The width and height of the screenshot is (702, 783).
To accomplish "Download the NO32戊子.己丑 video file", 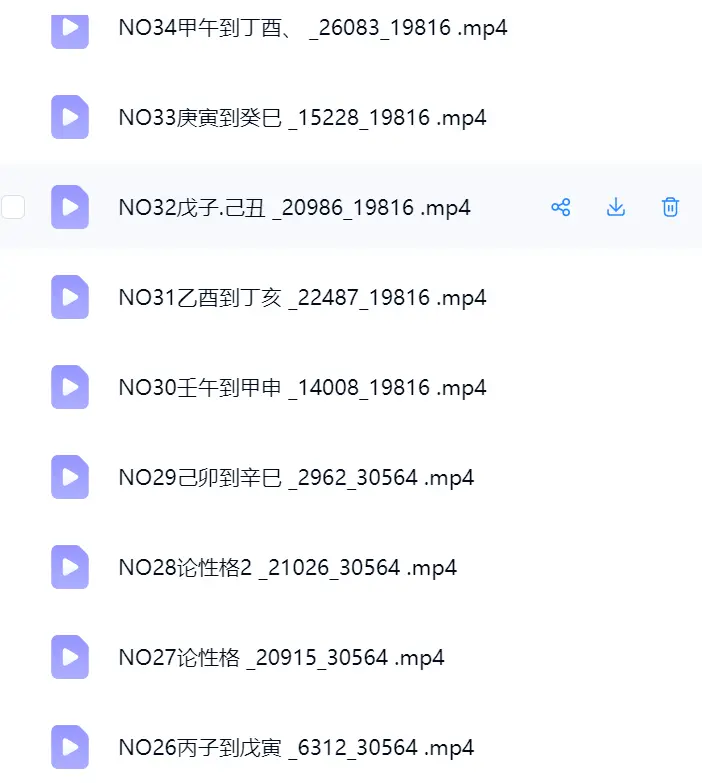I will [616, 207].
